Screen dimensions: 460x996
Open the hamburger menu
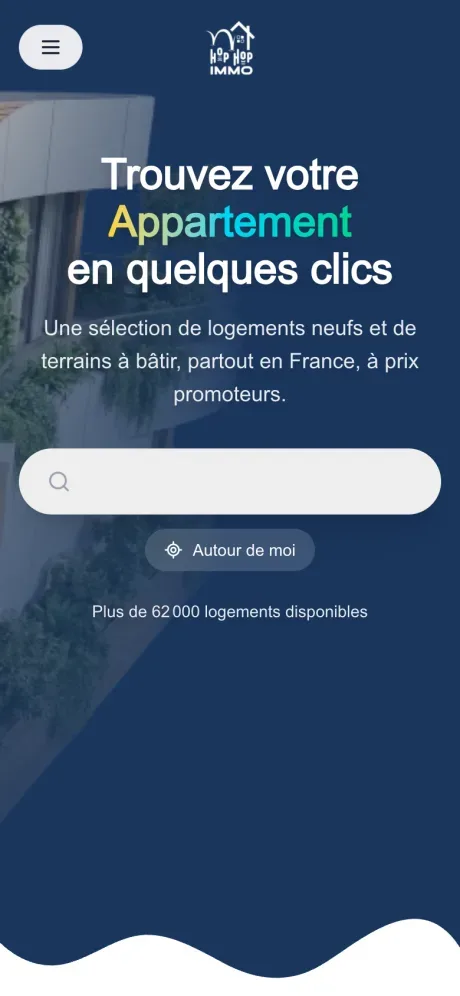(51, 47)
